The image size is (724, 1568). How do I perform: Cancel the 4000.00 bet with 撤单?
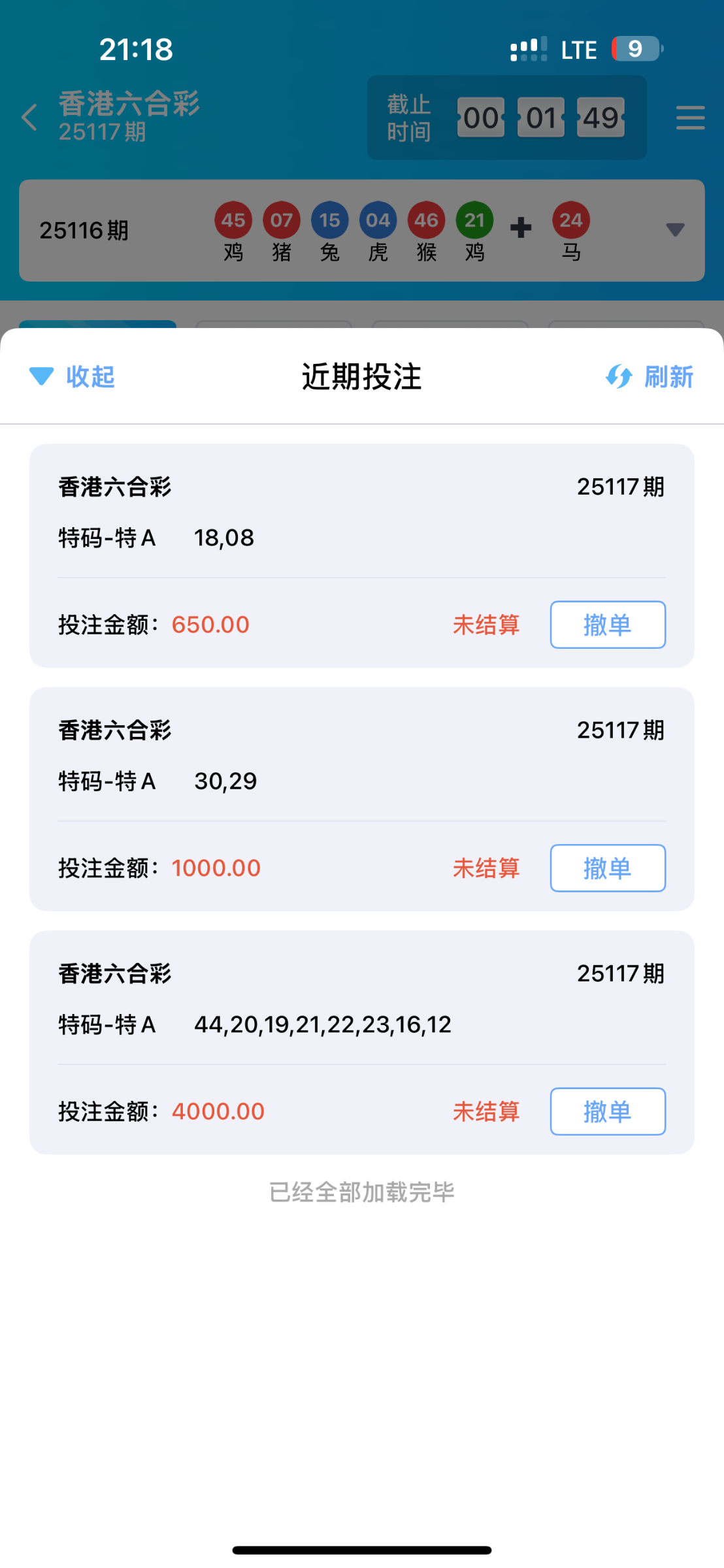607,1111
